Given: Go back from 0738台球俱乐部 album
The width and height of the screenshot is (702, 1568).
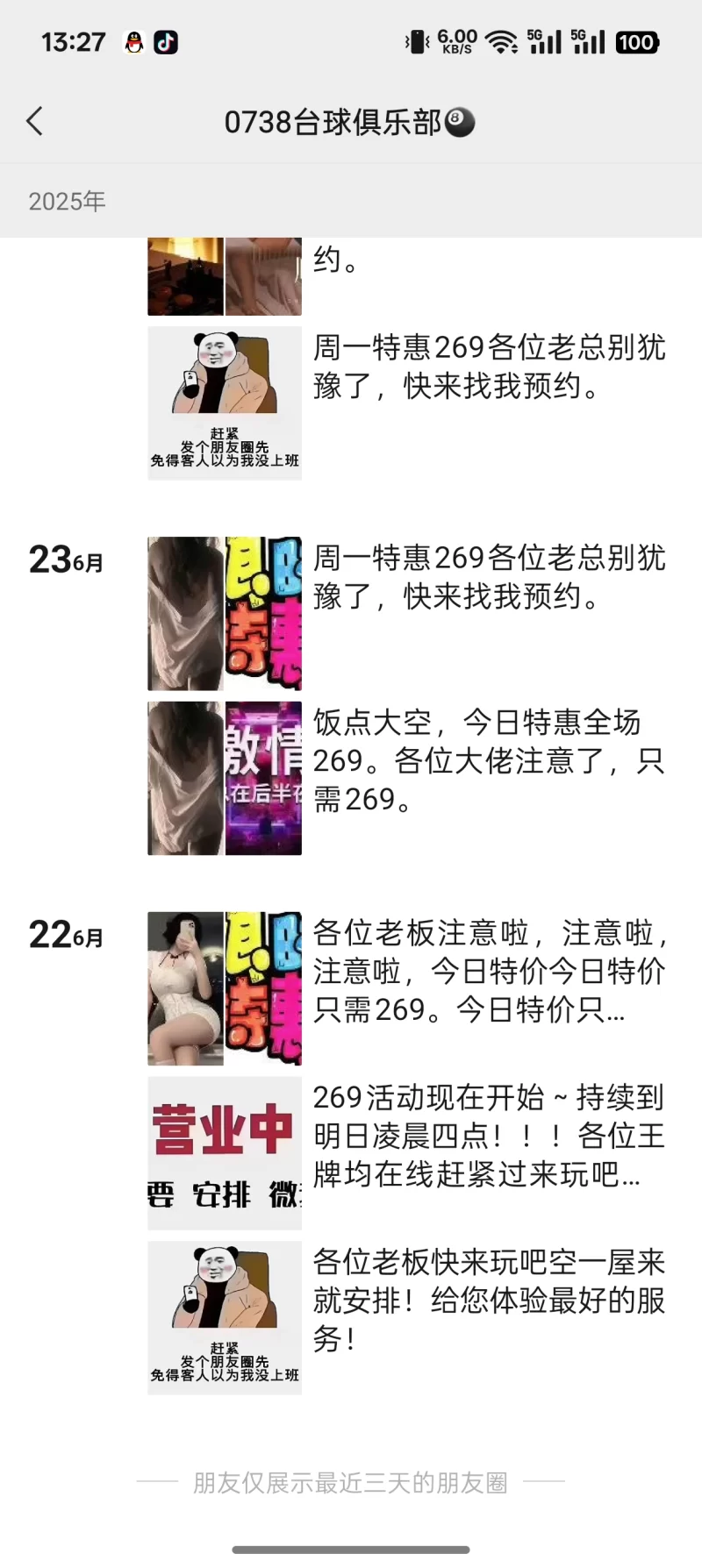Looking at the screenshot, I should pyautogui.click(x=35, y=121).
